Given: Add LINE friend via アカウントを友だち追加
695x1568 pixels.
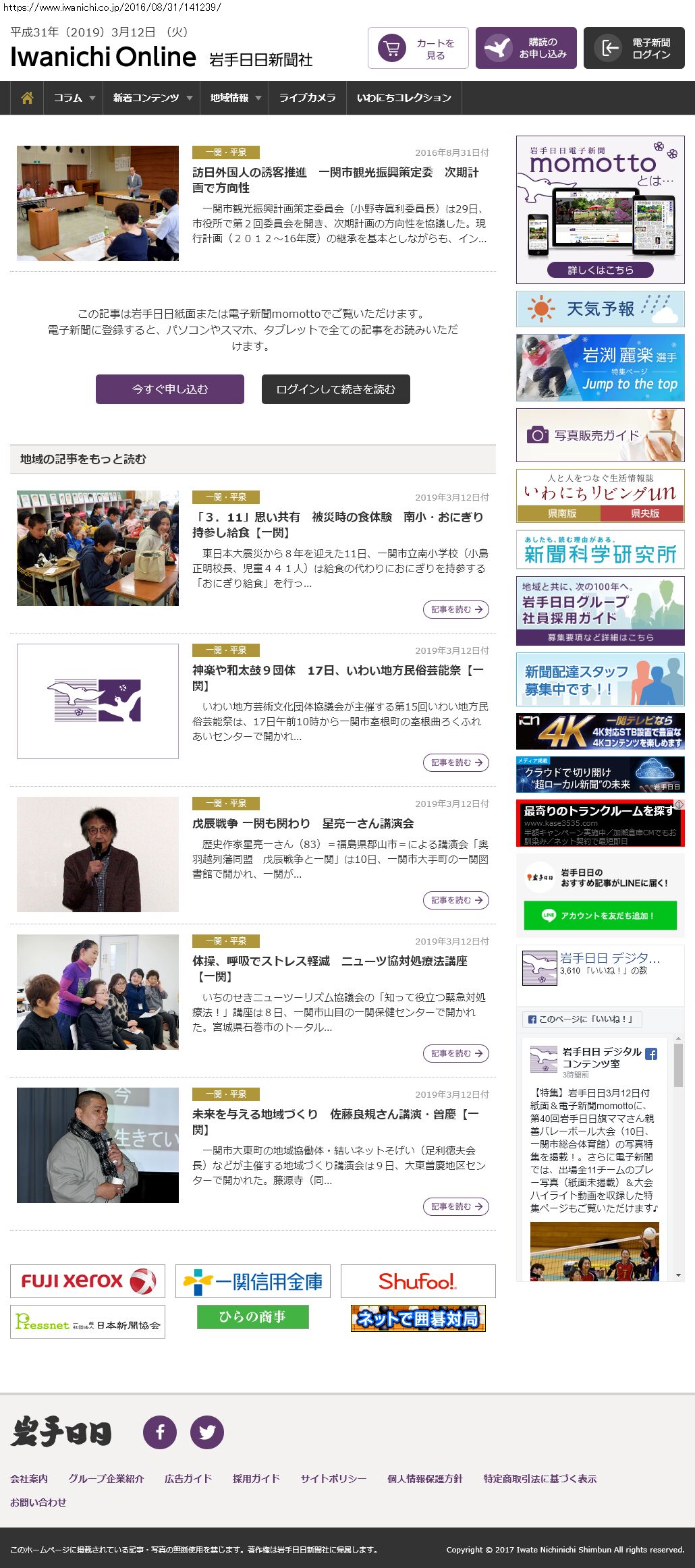Looking at the screenshot, I should click(x=600, y=916).
